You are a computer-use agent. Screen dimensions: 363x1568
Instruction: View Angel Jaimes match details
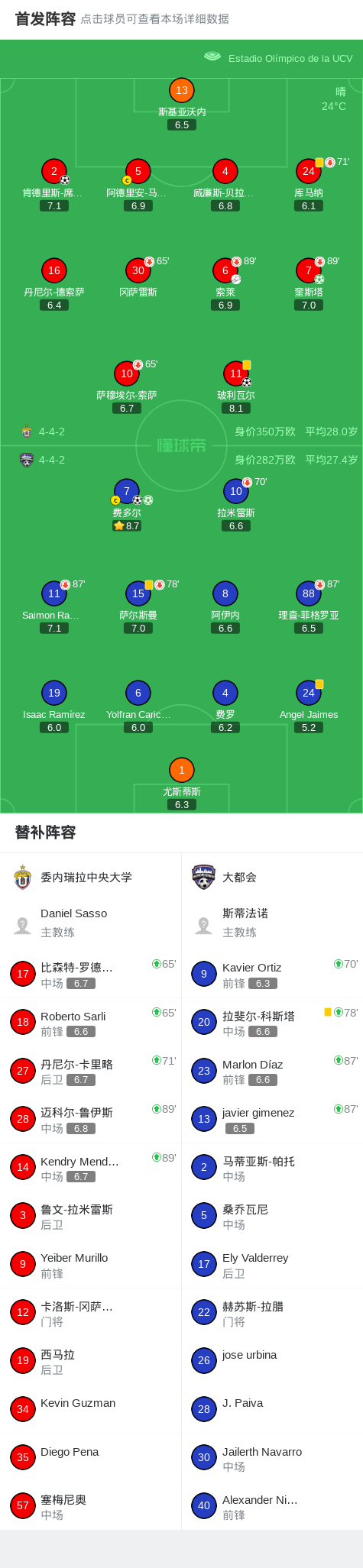(309, 706)
